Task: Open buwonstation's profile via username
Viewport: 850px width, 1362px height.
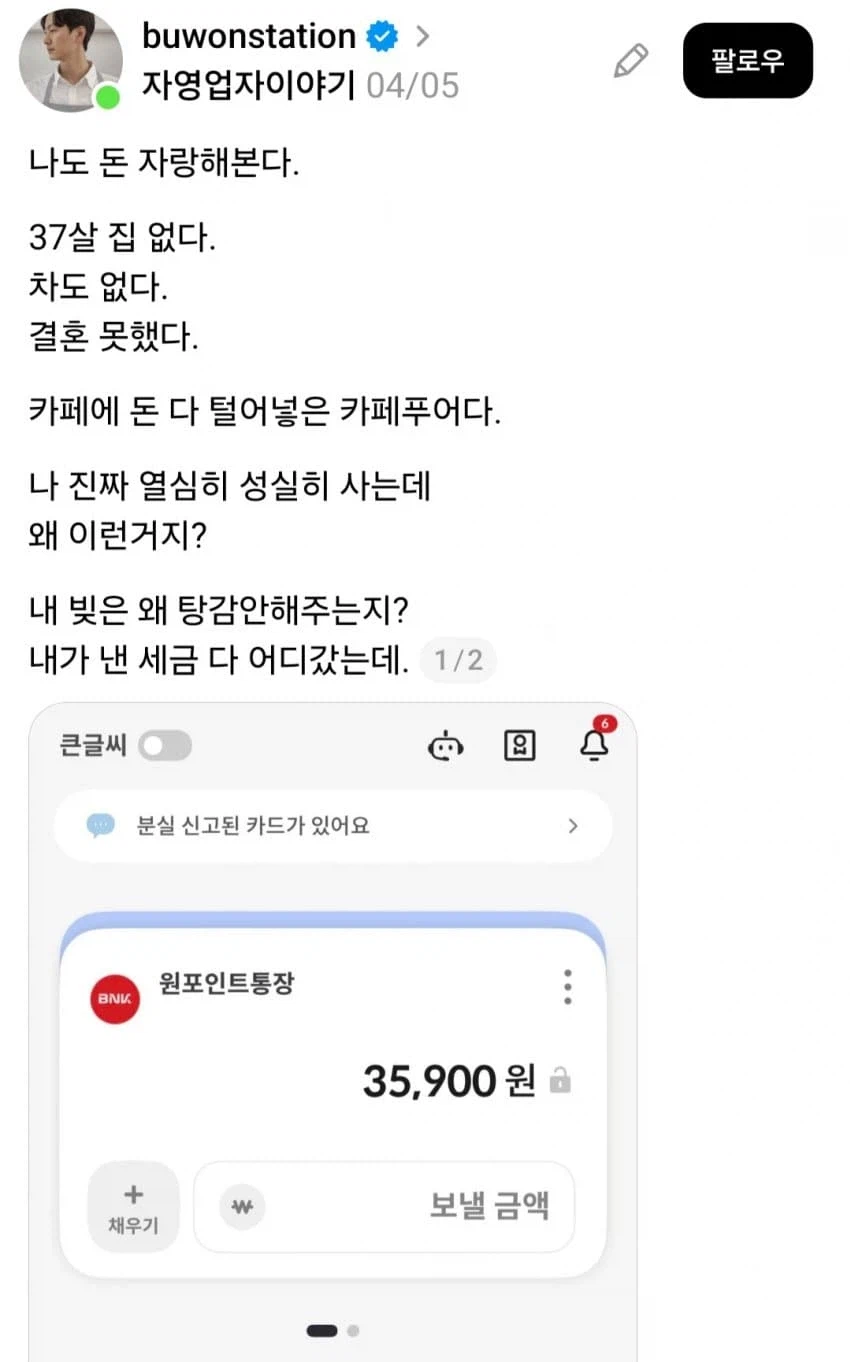Action: 248,35
